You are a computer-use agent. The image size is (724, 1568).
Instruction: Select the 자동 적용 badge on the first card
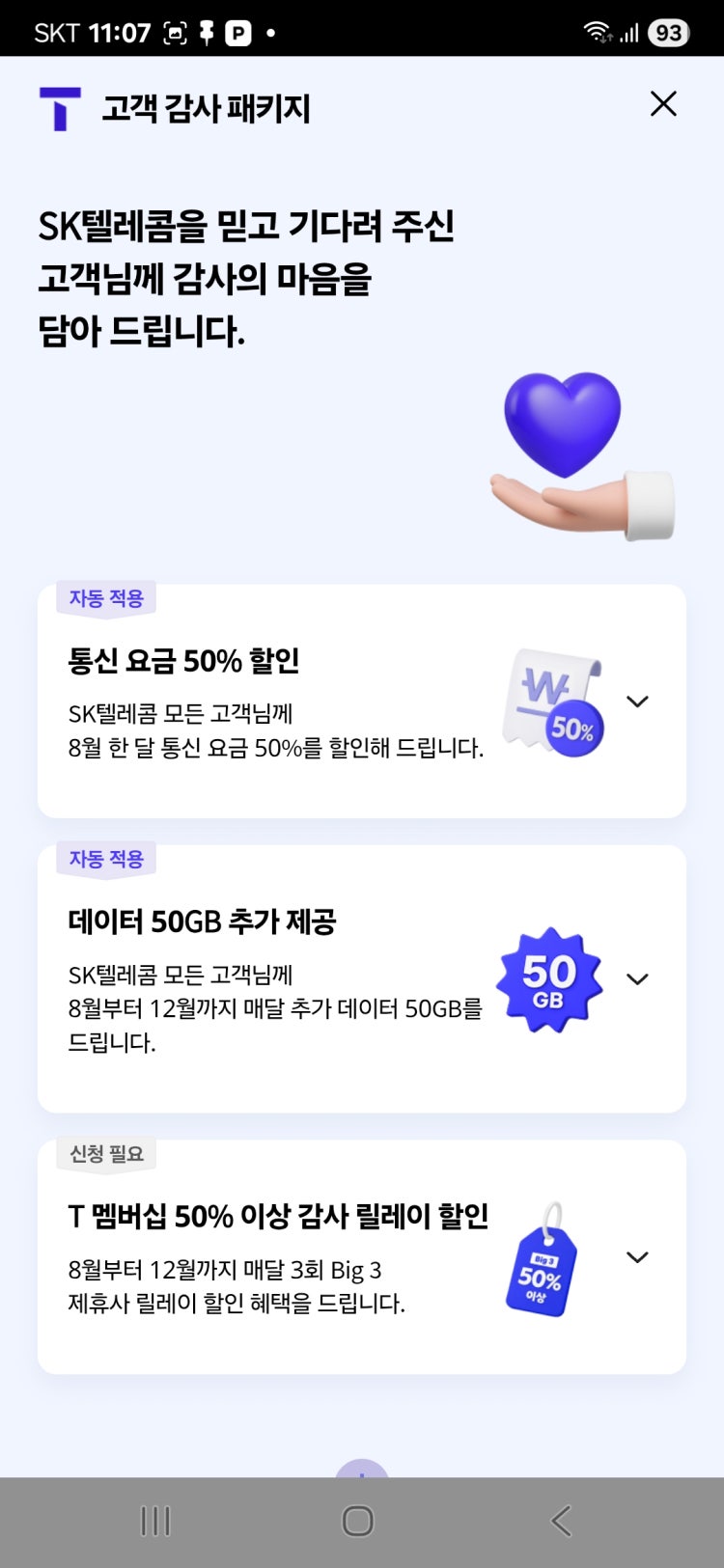coord(106,597)
